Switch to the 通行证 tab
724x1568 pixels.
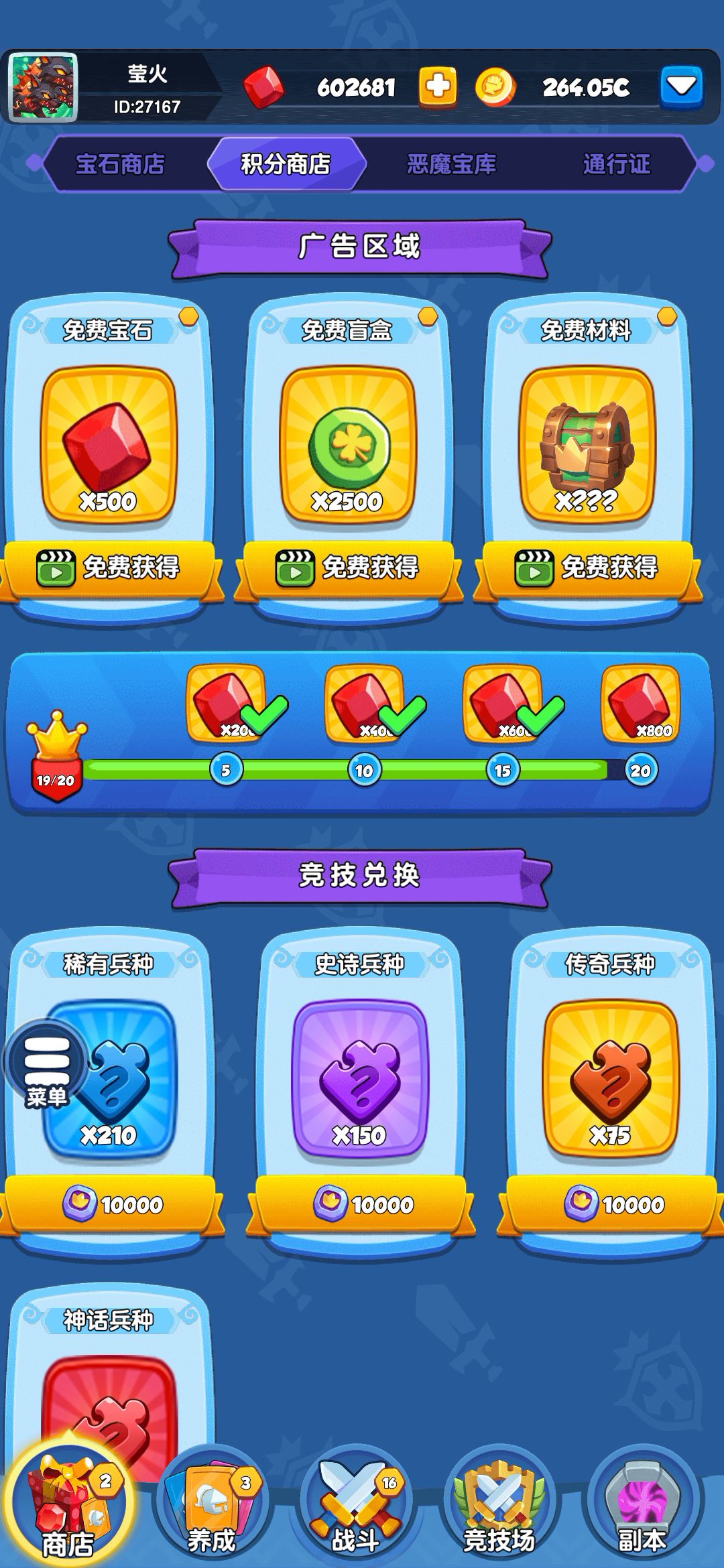616,164
